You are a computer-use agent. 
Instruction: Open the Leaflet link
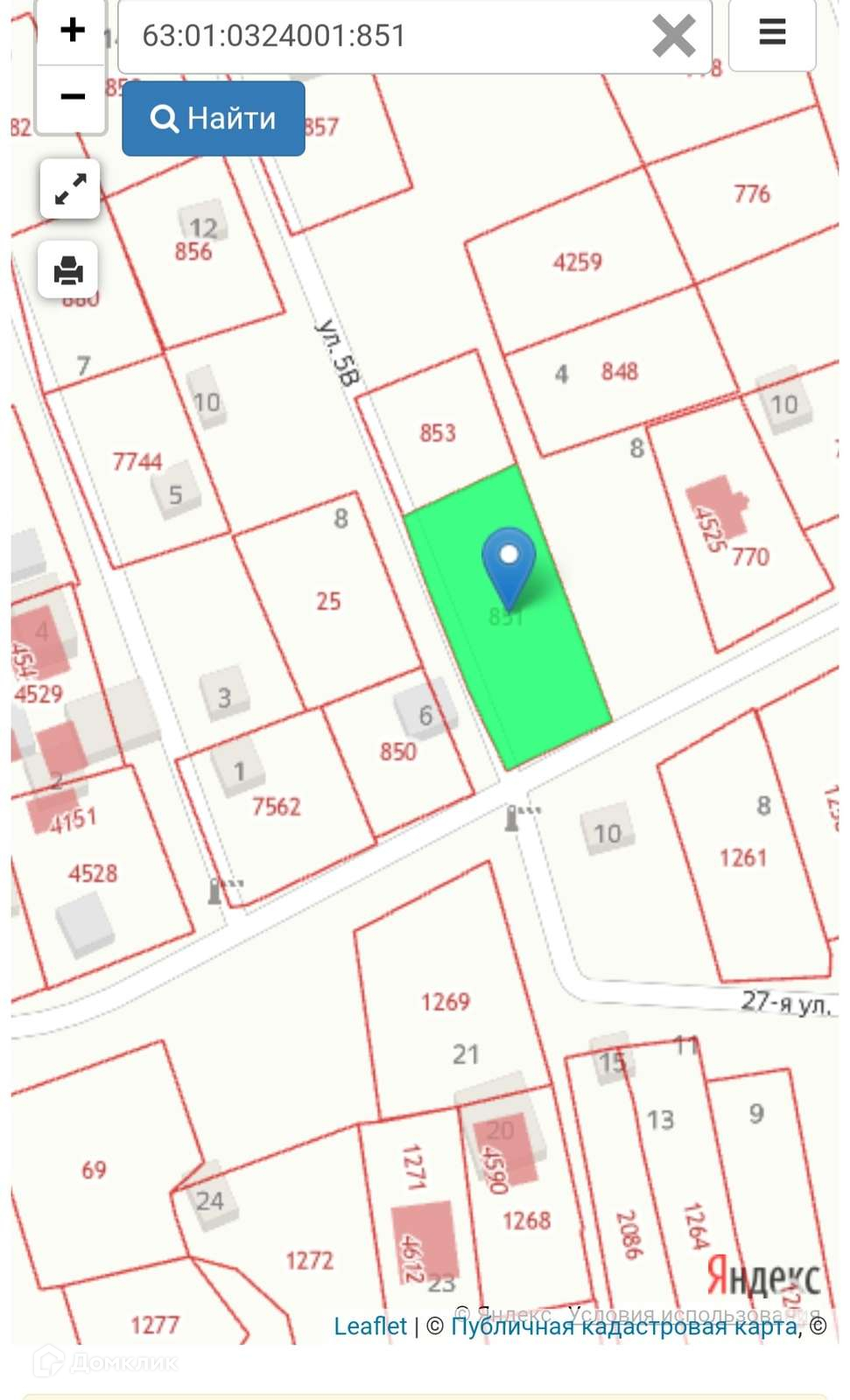click(370, 1326)
